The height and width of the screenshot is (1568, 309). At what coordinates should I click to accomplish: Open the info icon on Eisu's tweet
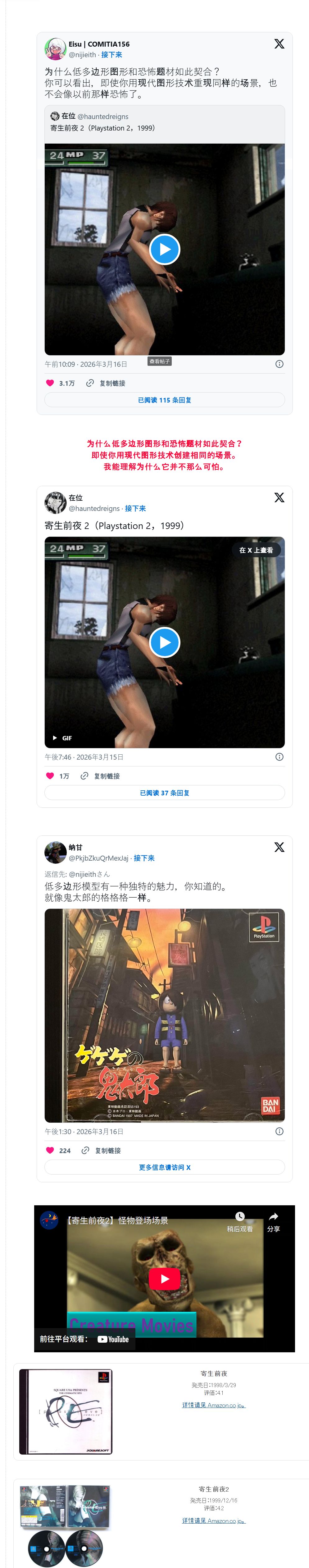pos(279,364)
